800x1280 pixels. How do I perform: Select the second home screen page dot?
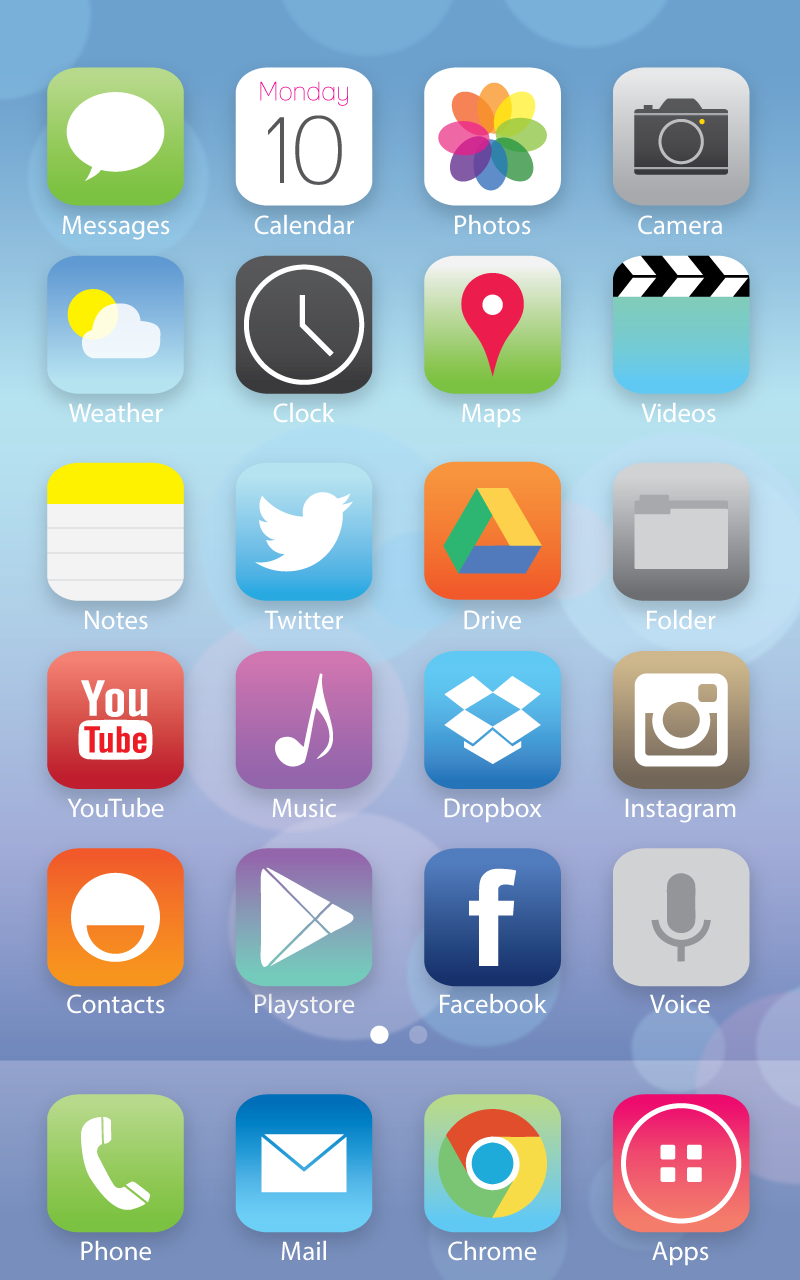(418, 1035)
